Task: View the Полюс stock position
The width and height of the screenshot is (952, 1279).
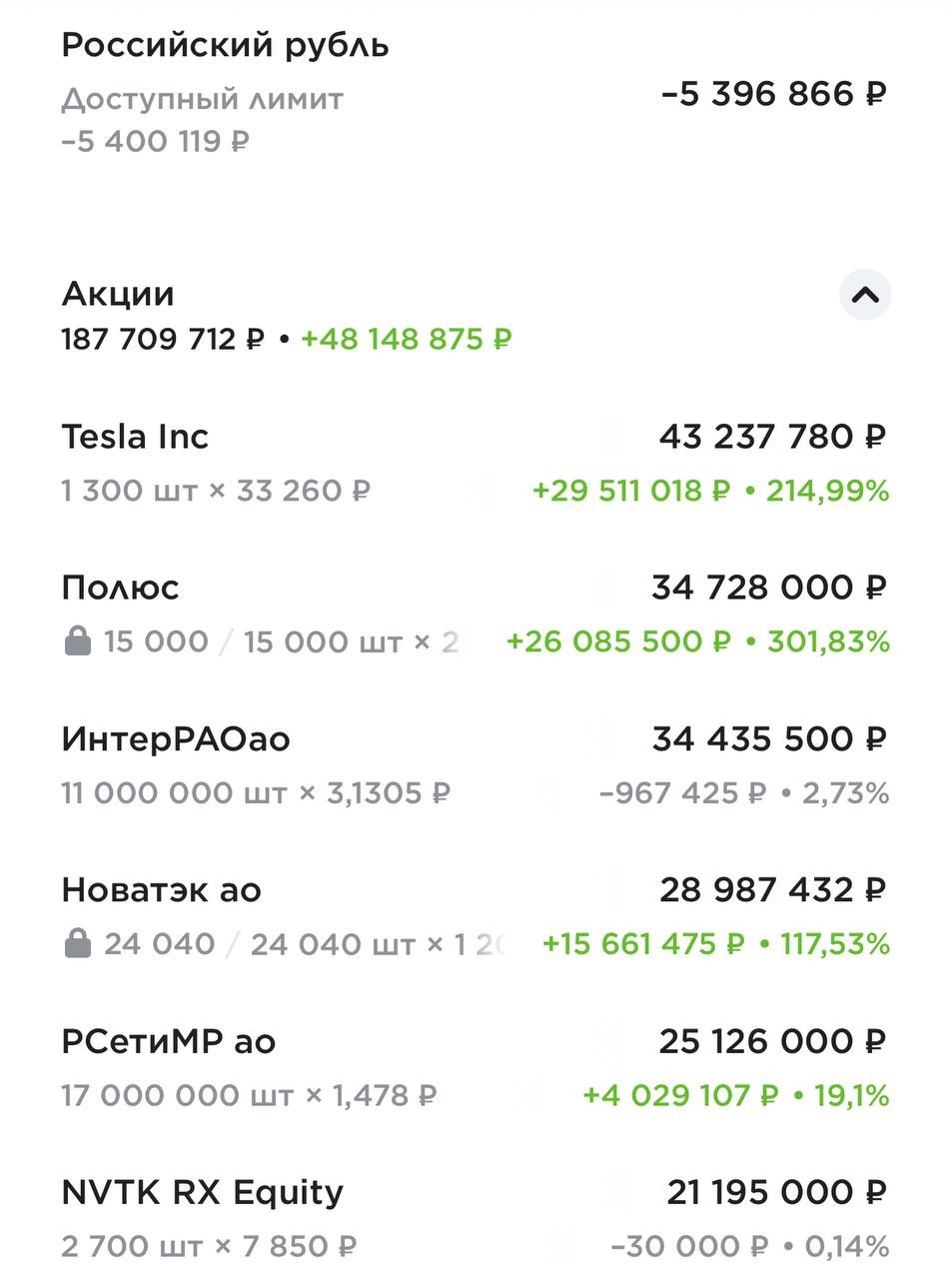Action: point(474,614)
